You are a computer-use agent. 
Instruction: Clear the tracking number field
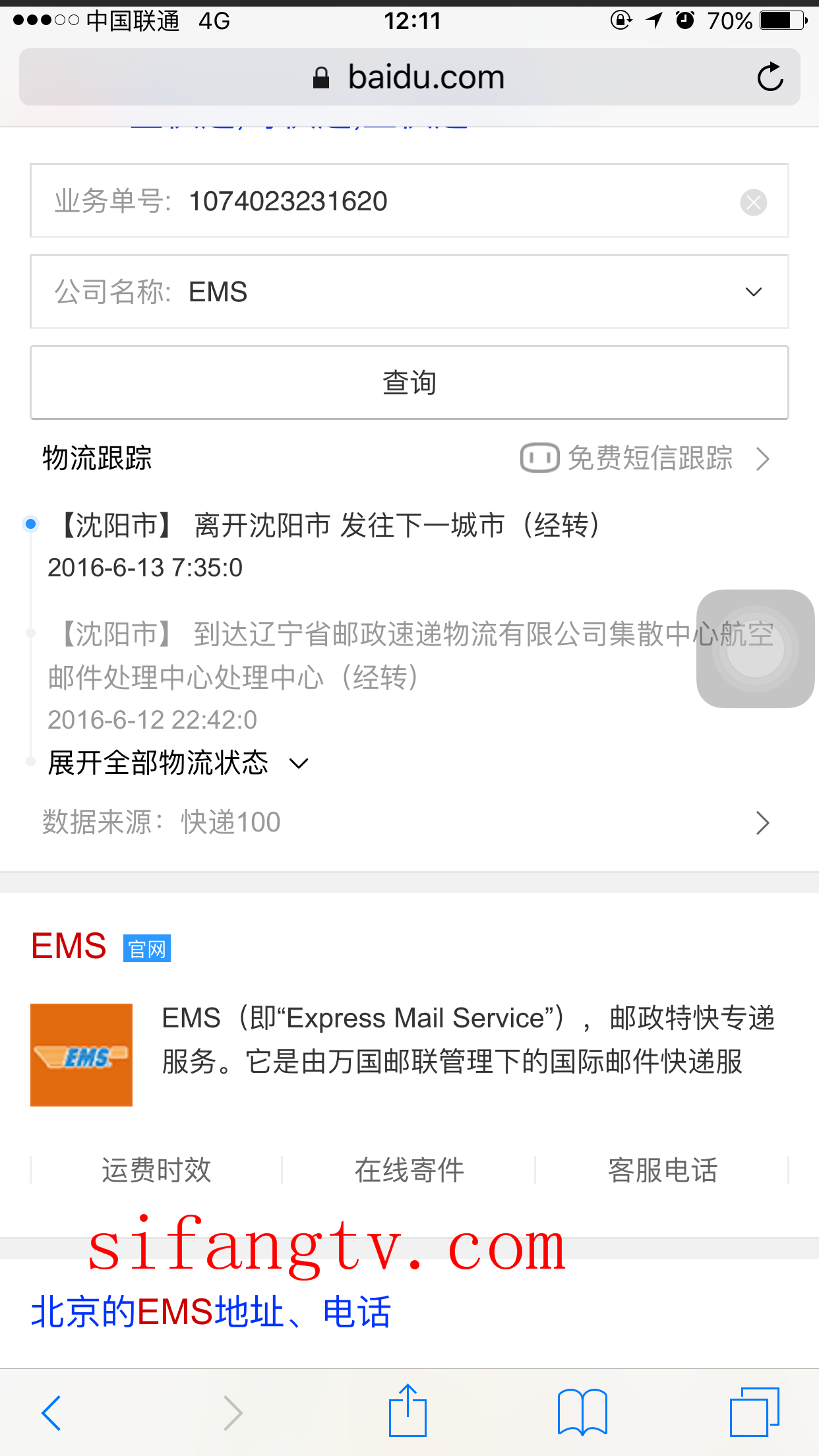point(753,202)
